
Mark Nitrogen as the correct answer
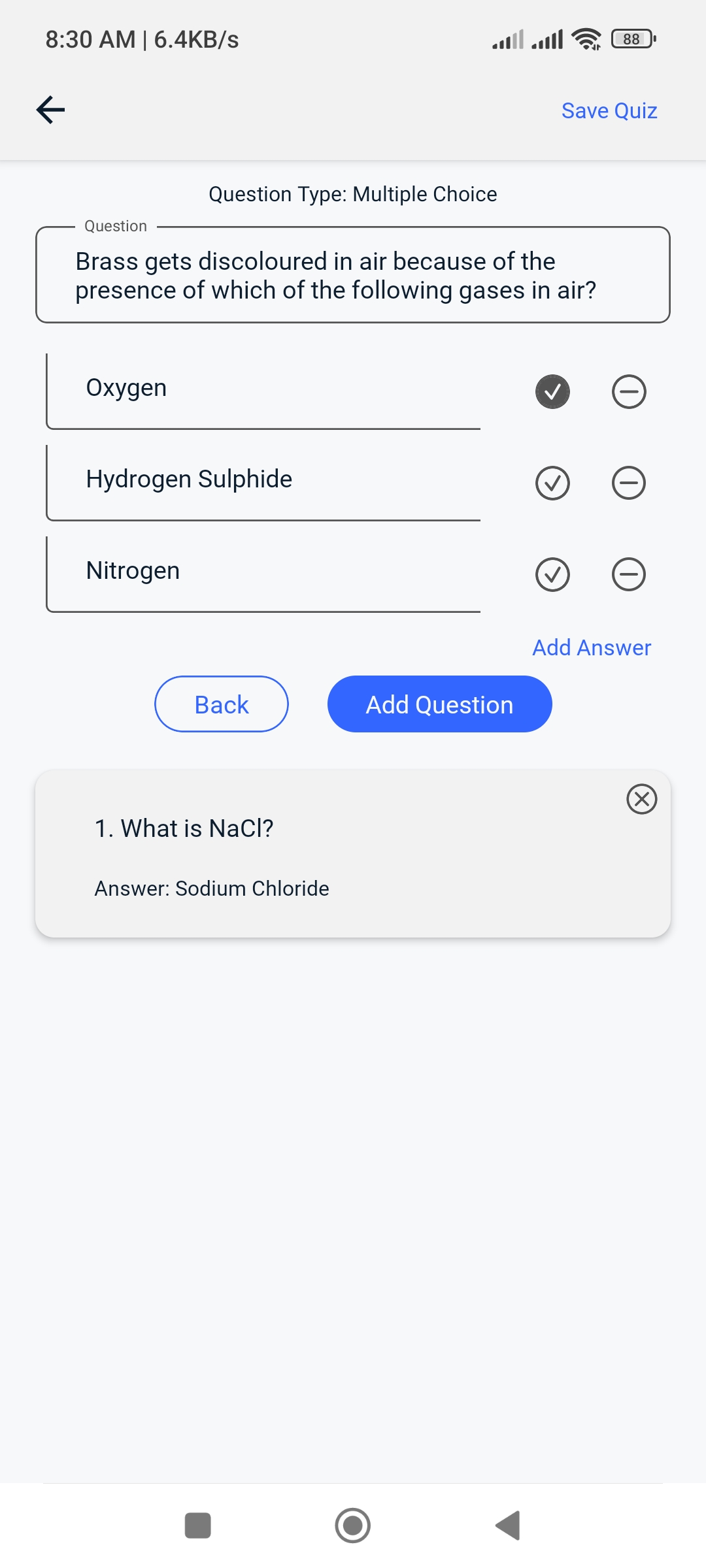coord(552,574)
